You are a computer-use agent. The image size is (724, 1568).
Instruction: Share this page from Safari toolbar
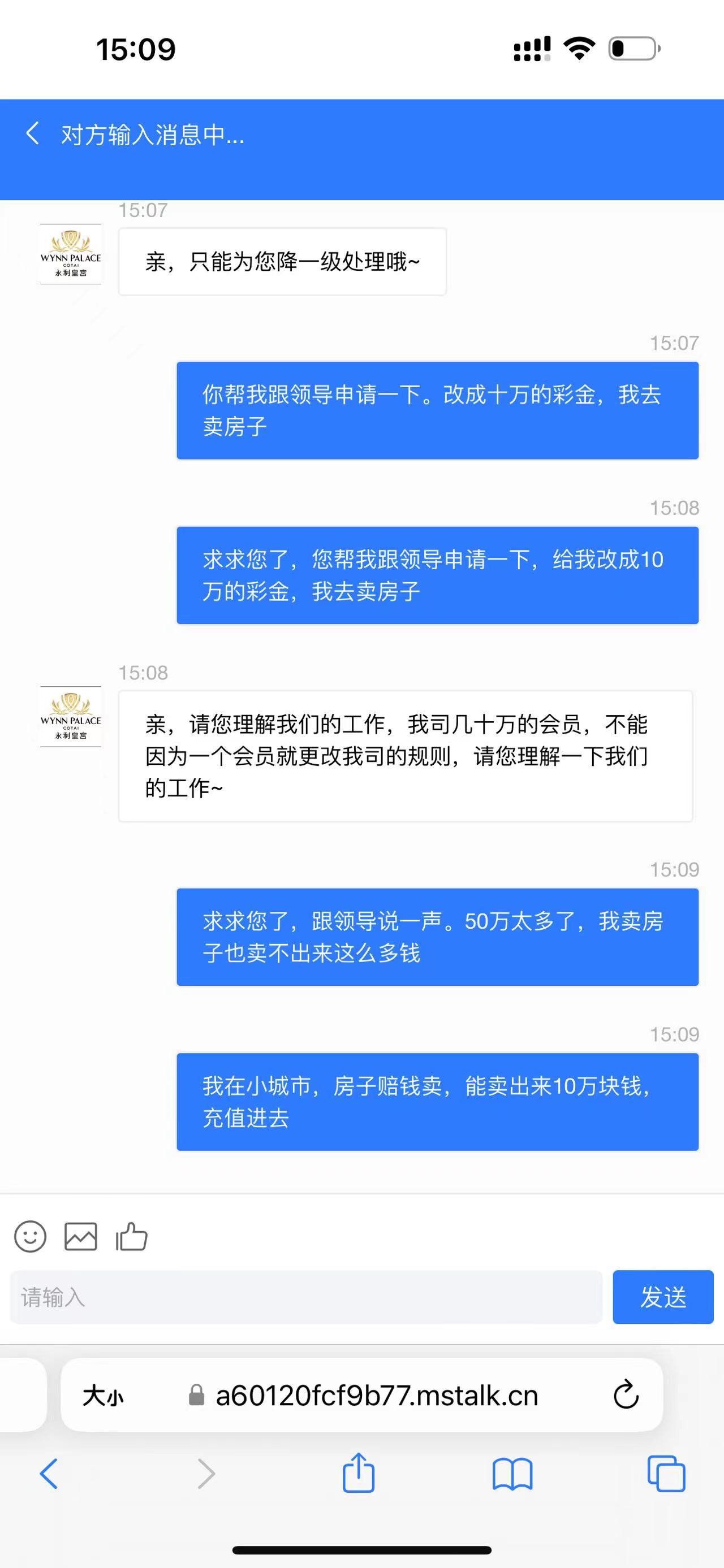359,1473
